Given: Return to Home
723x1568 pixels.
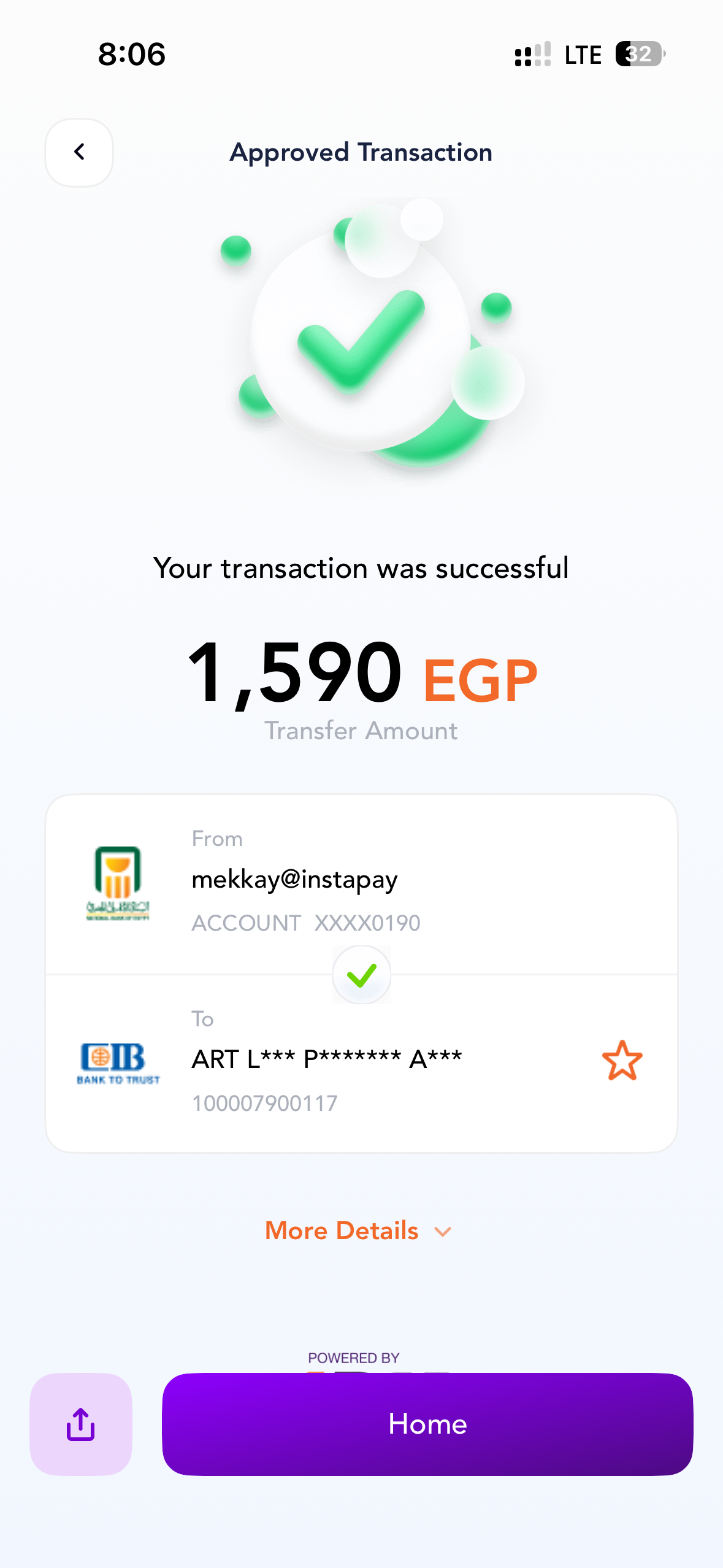Looking at the screenshot, I should (x=427, y=1424).
